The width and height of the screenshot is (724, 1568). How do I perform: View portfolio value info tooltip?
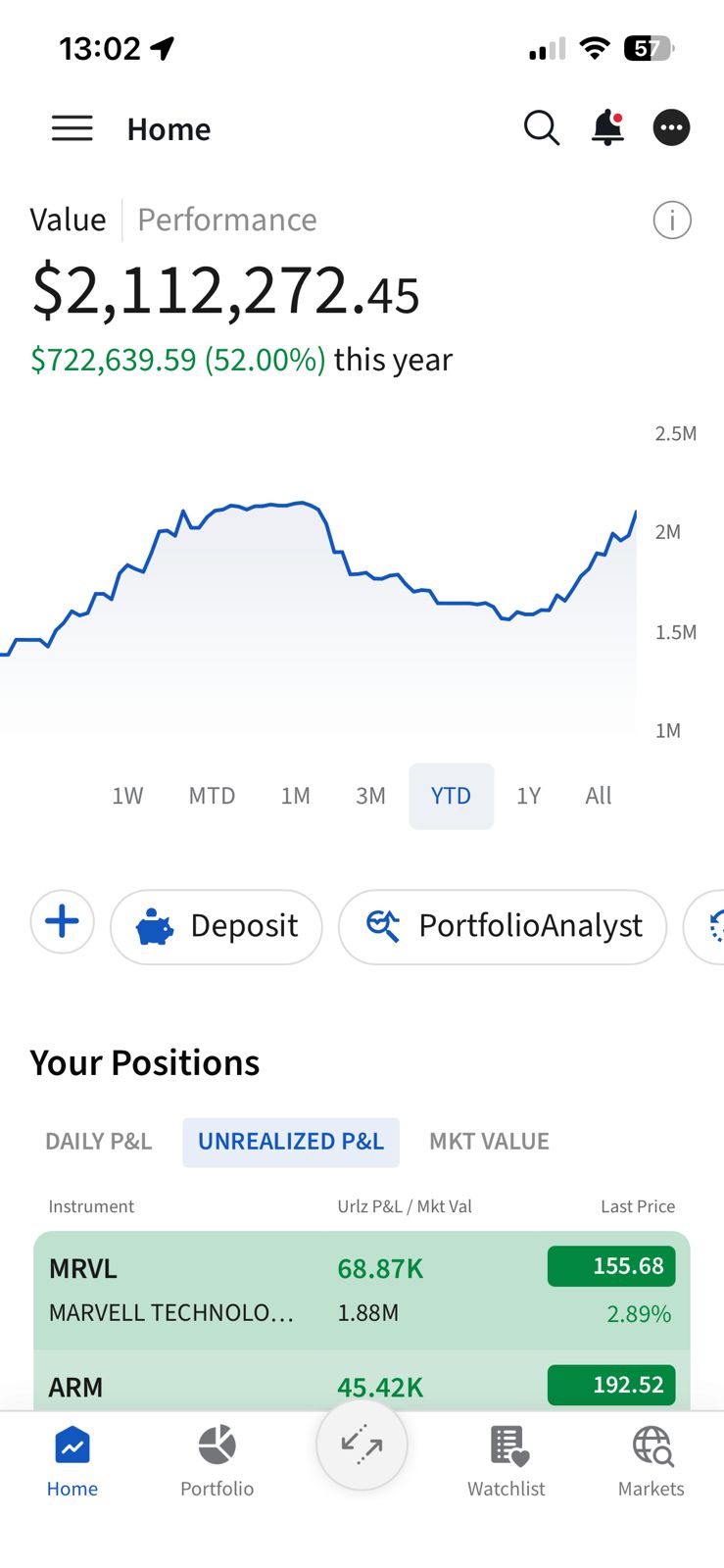click(671, 220)
